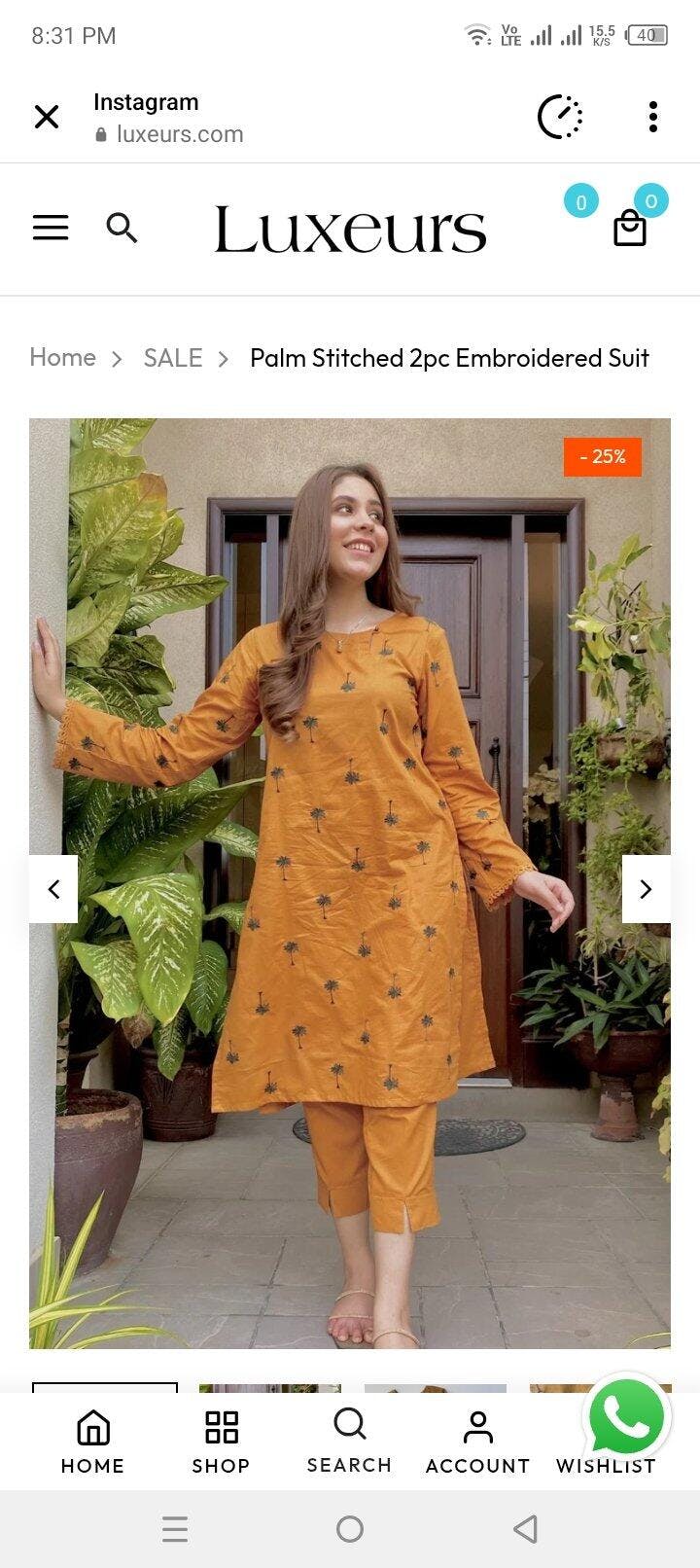Open the hamburger drawer menu
Screen dimensions: 700x1568
tap(51, 228)
